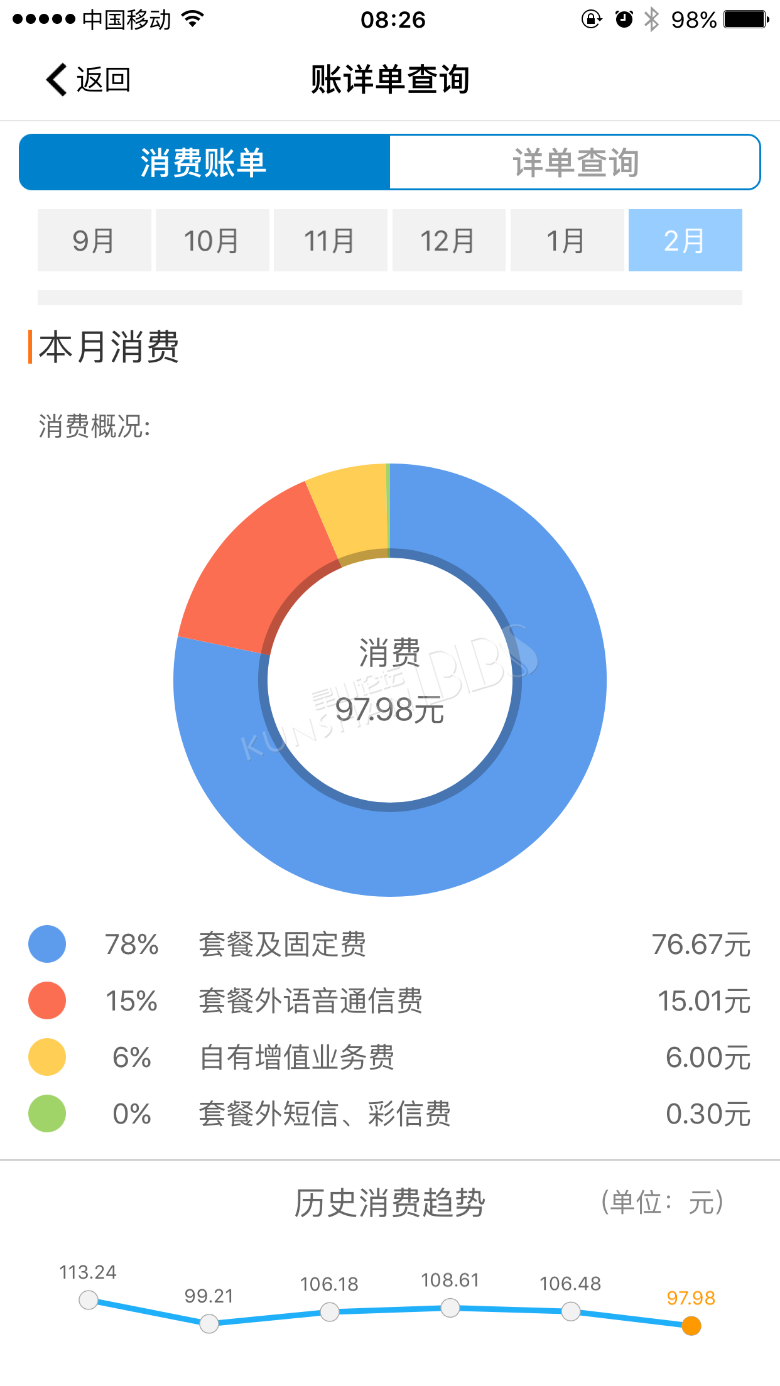780x1386 pixels.
Task: Select the 10月 month tab
Action: click(212, 240)
